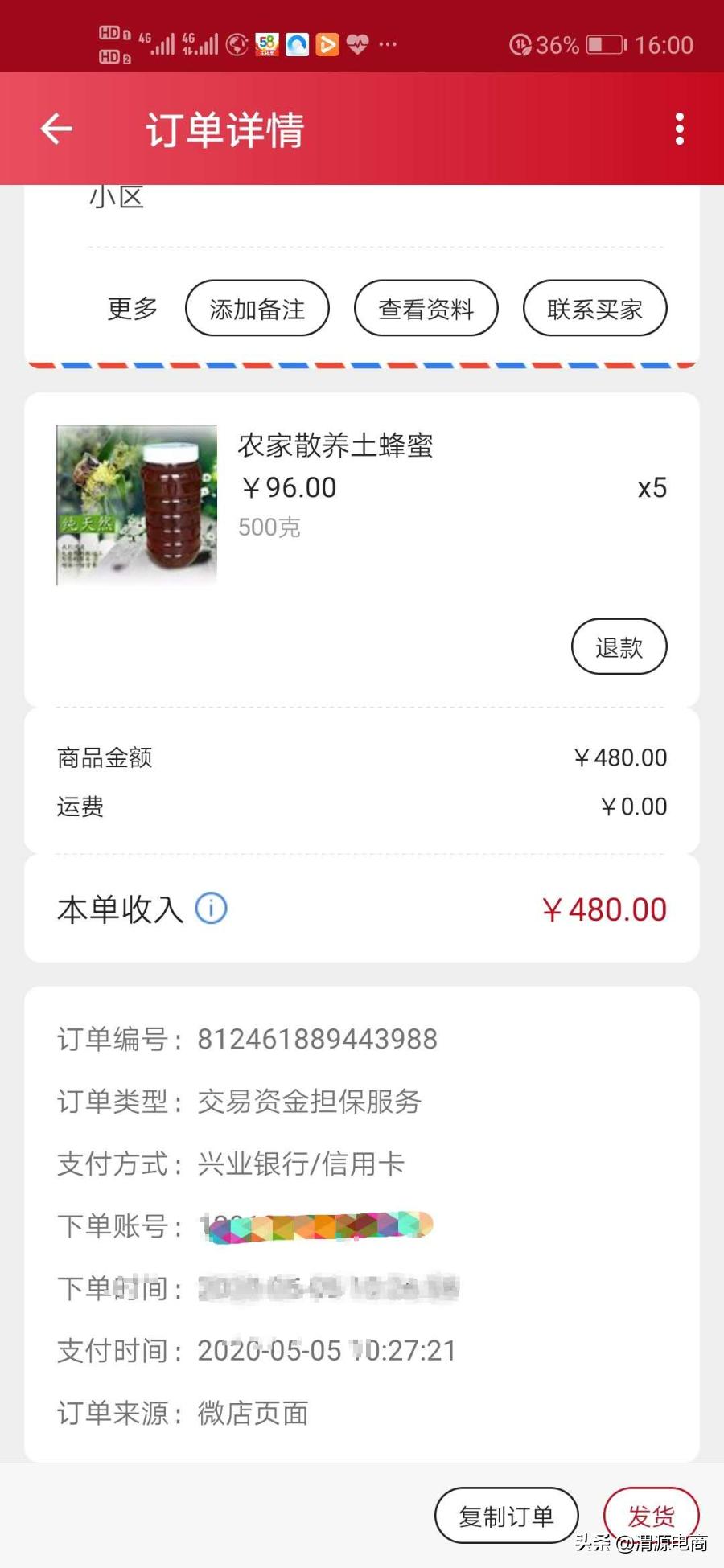Tap 查看资料 to view buyer information
Screen dimensions: 724x1568
pos(426,309)
